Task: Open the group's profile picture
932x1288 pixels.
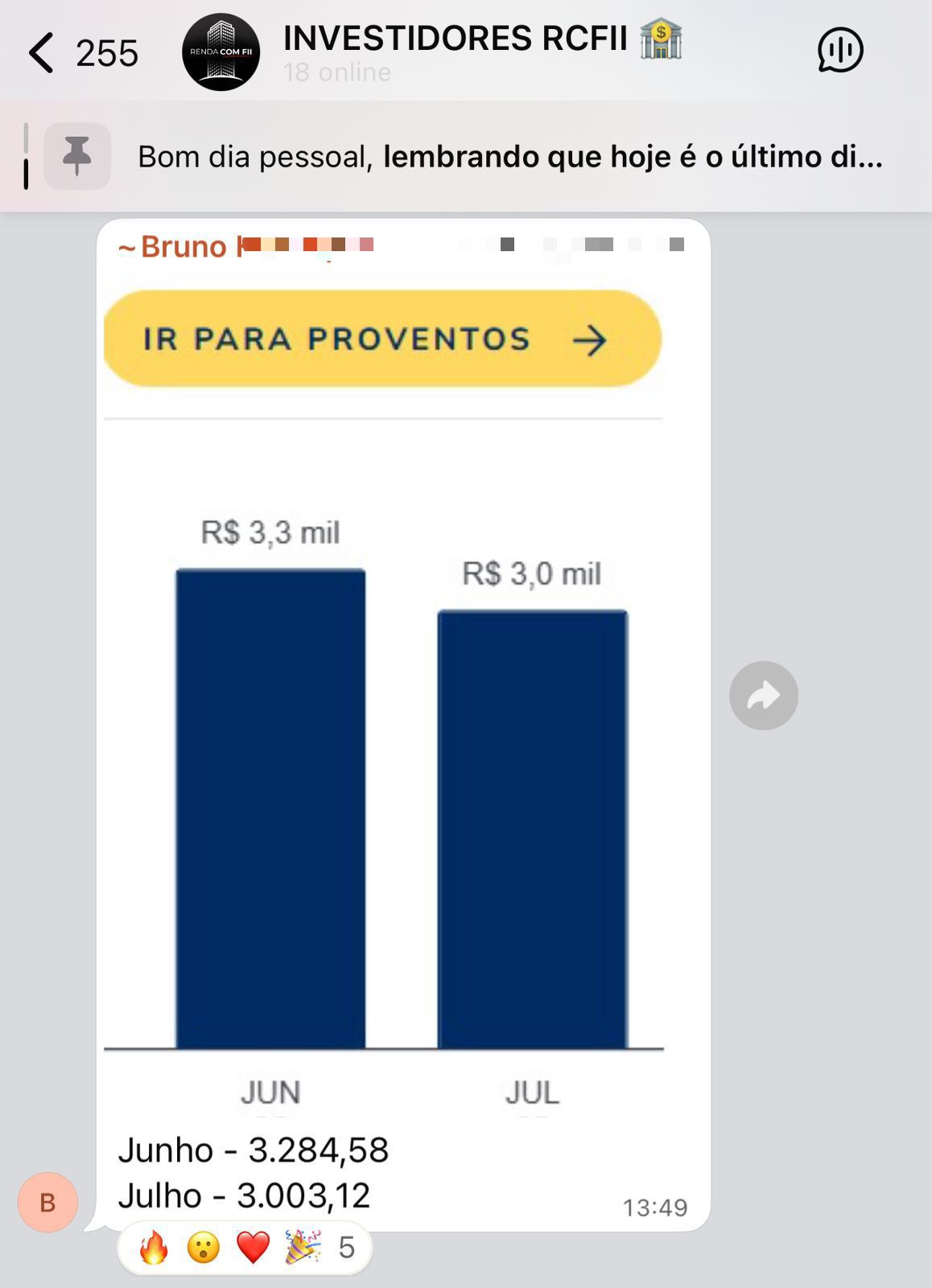Action: 221,52
